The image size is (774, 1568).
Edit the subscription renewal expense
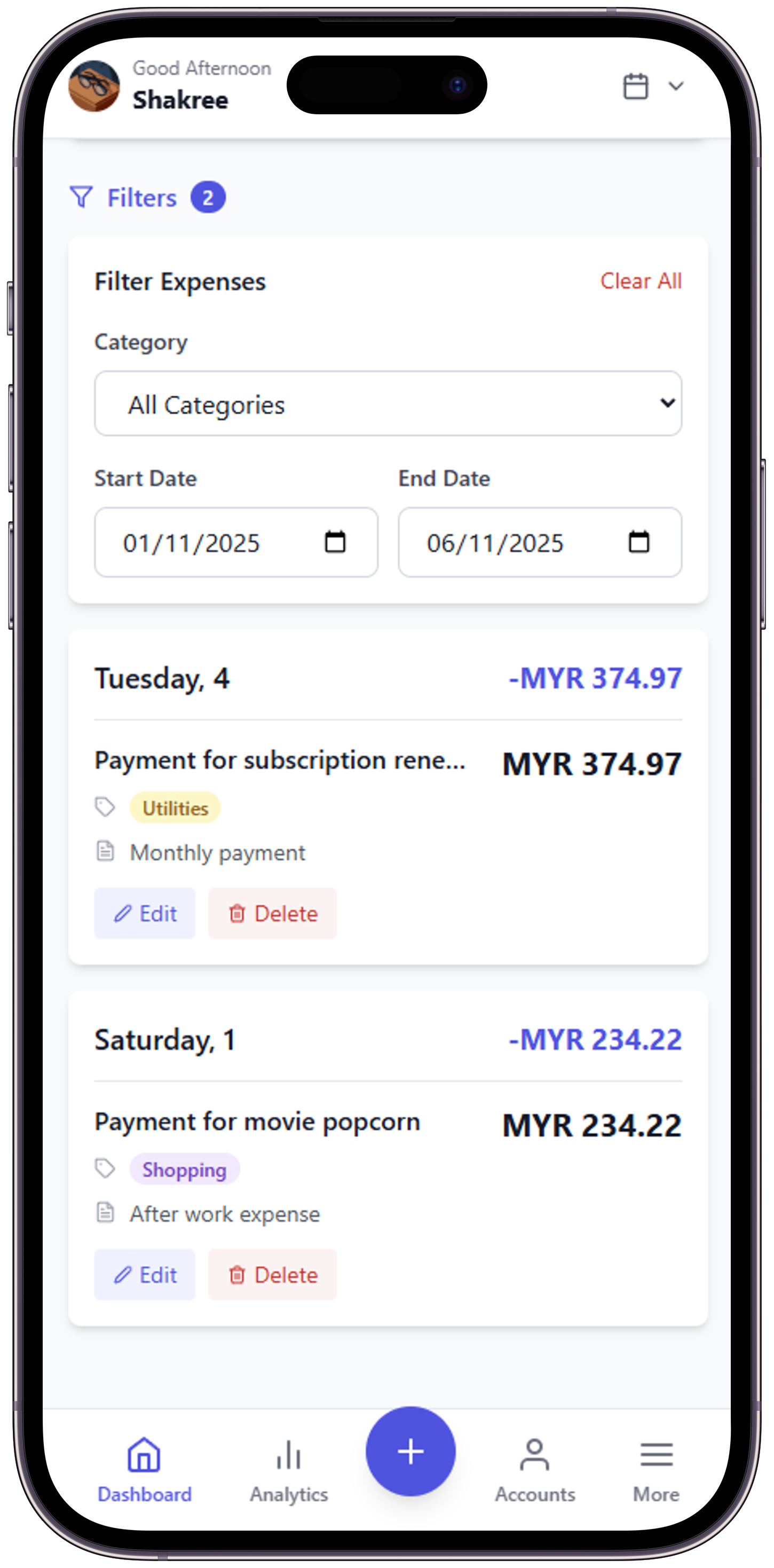point(144,913)
